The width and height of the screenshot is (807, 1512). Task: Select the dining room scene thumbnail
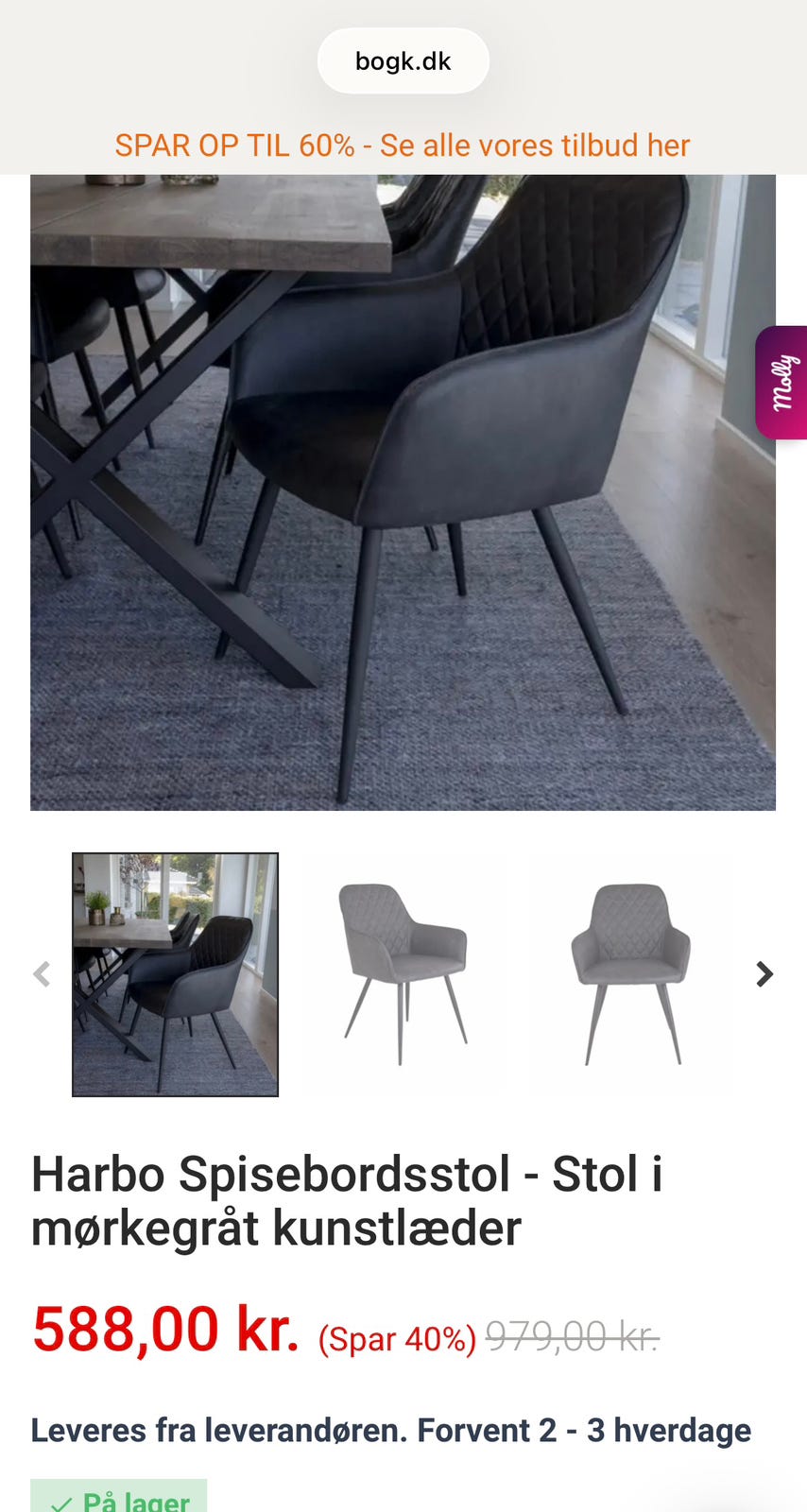[x=175, y=974]
